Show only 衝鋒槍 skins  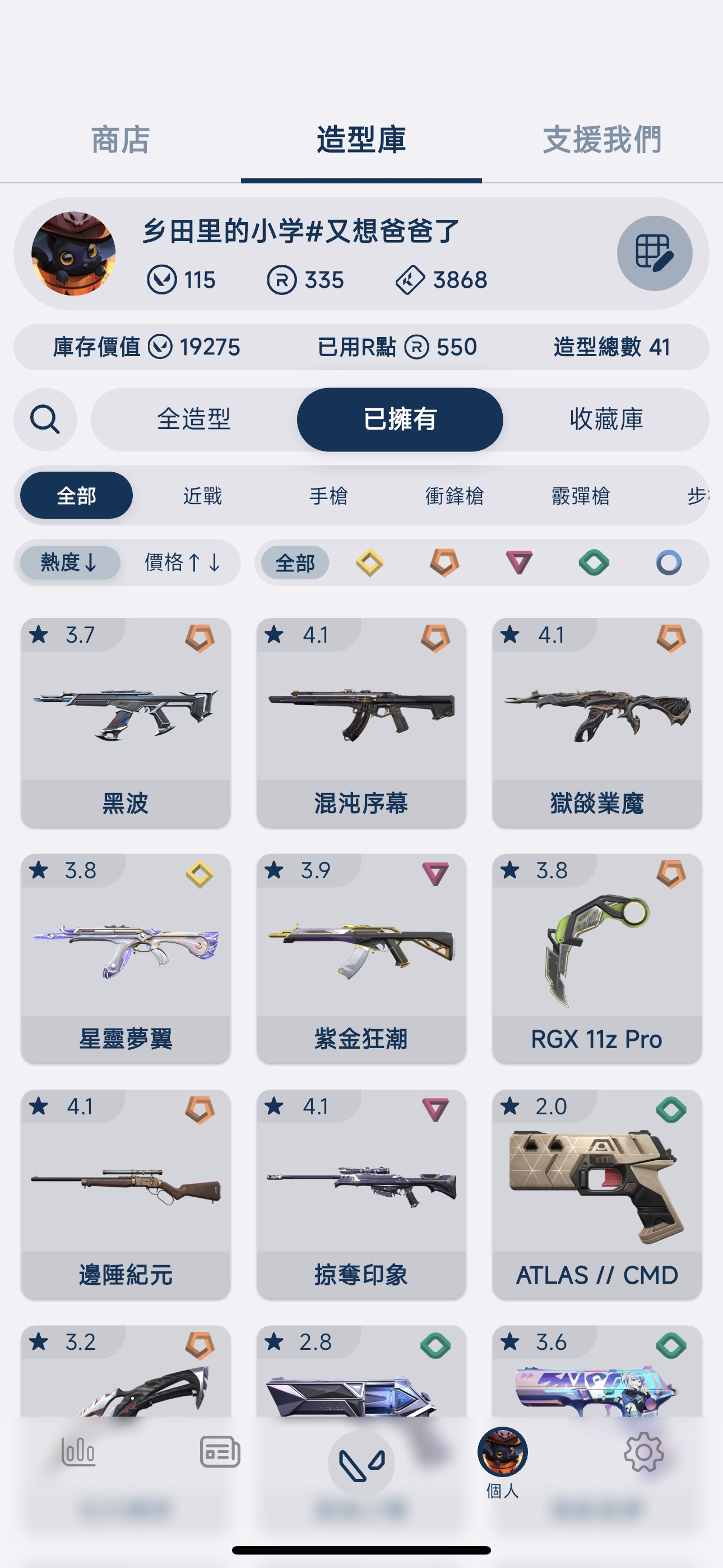point(455,496)
